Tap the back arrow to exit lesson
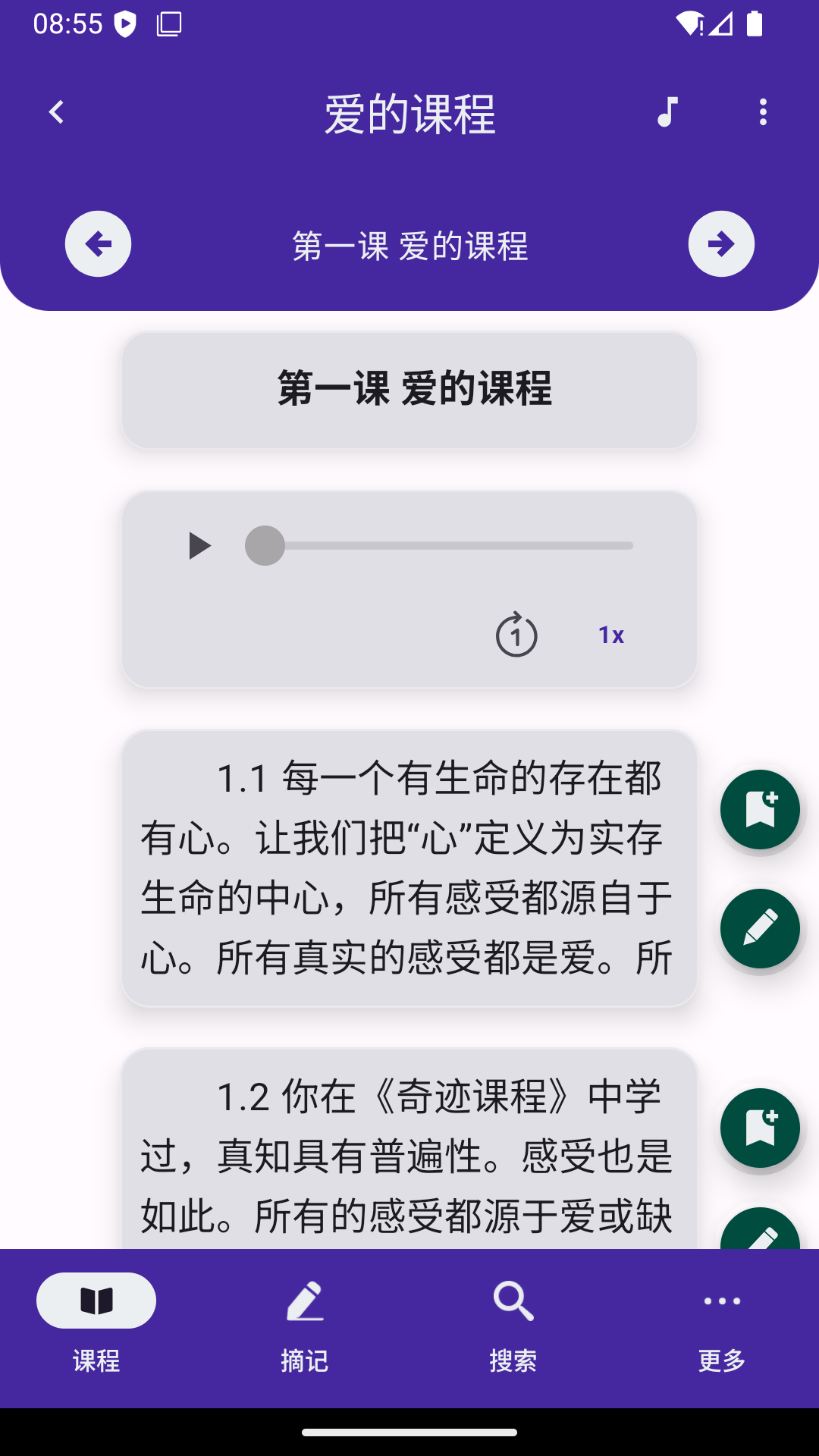Screen dimensions: 819x1456 pos(55,112)
